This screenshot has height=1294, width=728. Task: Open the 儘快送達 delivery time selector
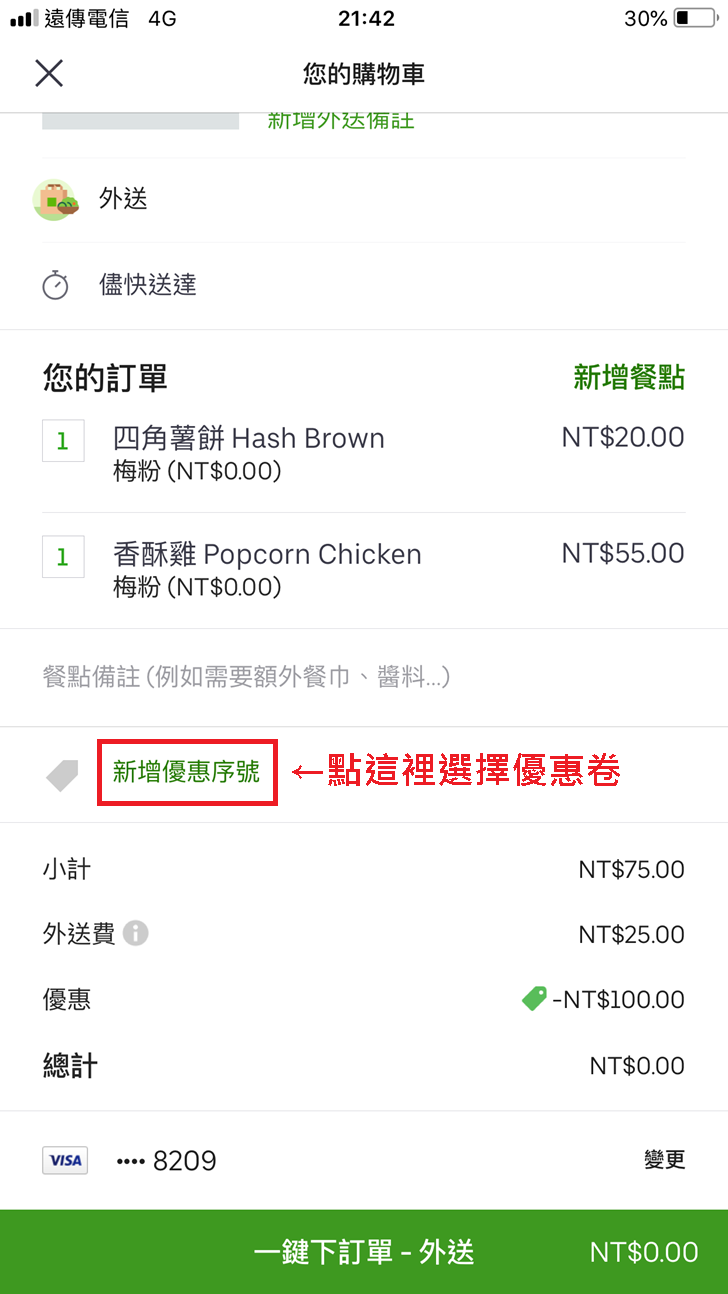point(364,285)
